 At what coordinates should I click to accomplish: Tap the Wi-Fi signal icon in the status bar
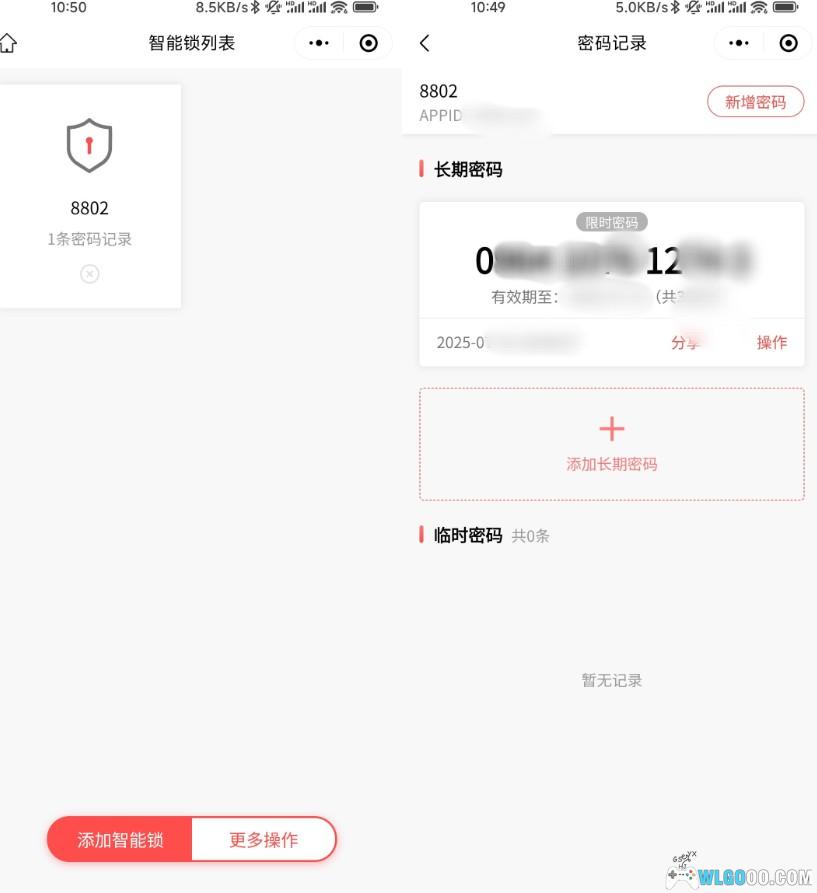(x=339, y=8)
